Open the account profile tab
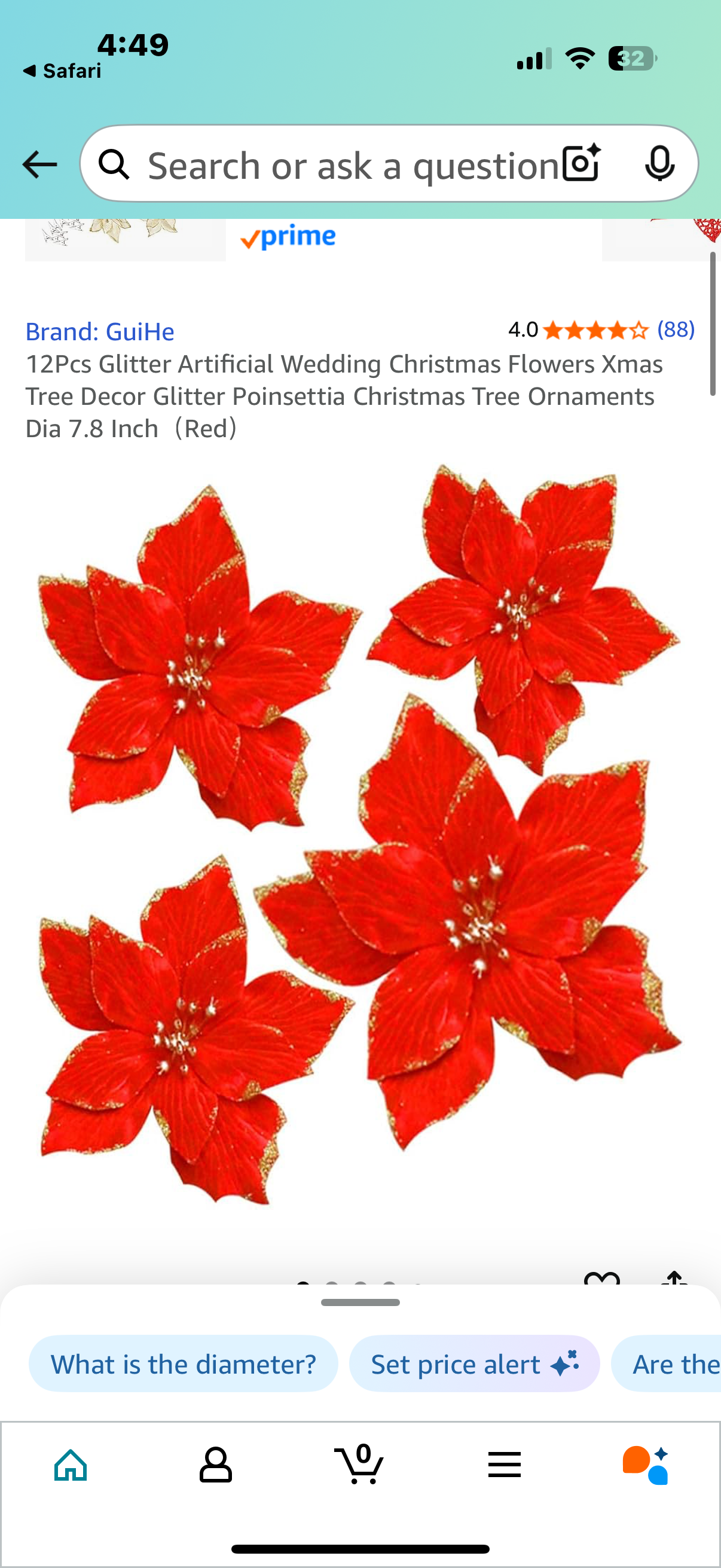This screenshot has width=721, height=1568. pyautogui.click(x=215, y=1465)
